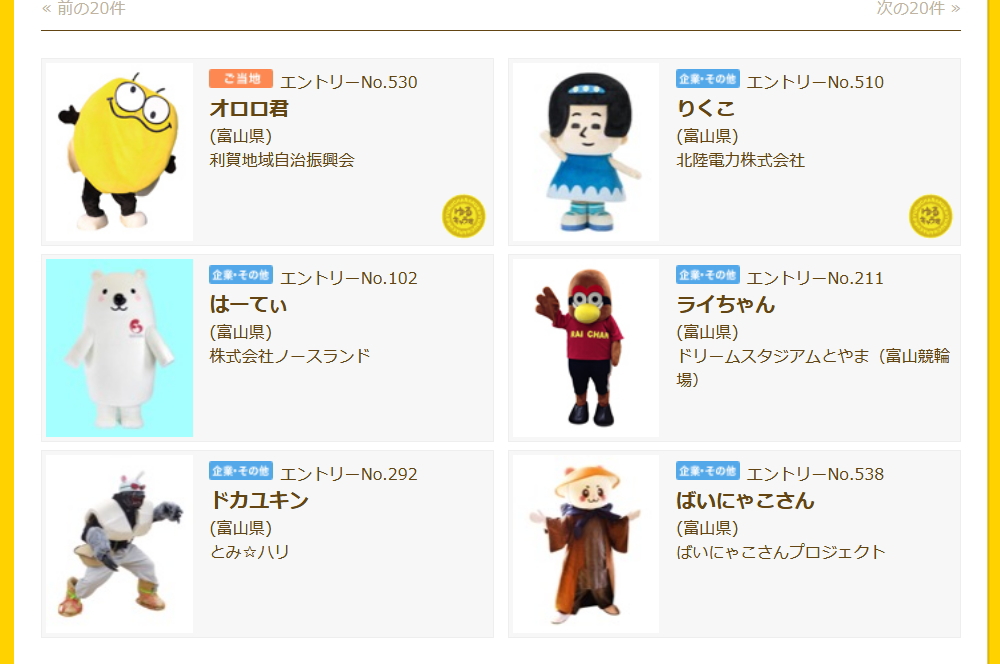This screenshot has width=1000, height=664.
Task: Select the ライちゃん entry No.211
Action: (x=725, y=304)
